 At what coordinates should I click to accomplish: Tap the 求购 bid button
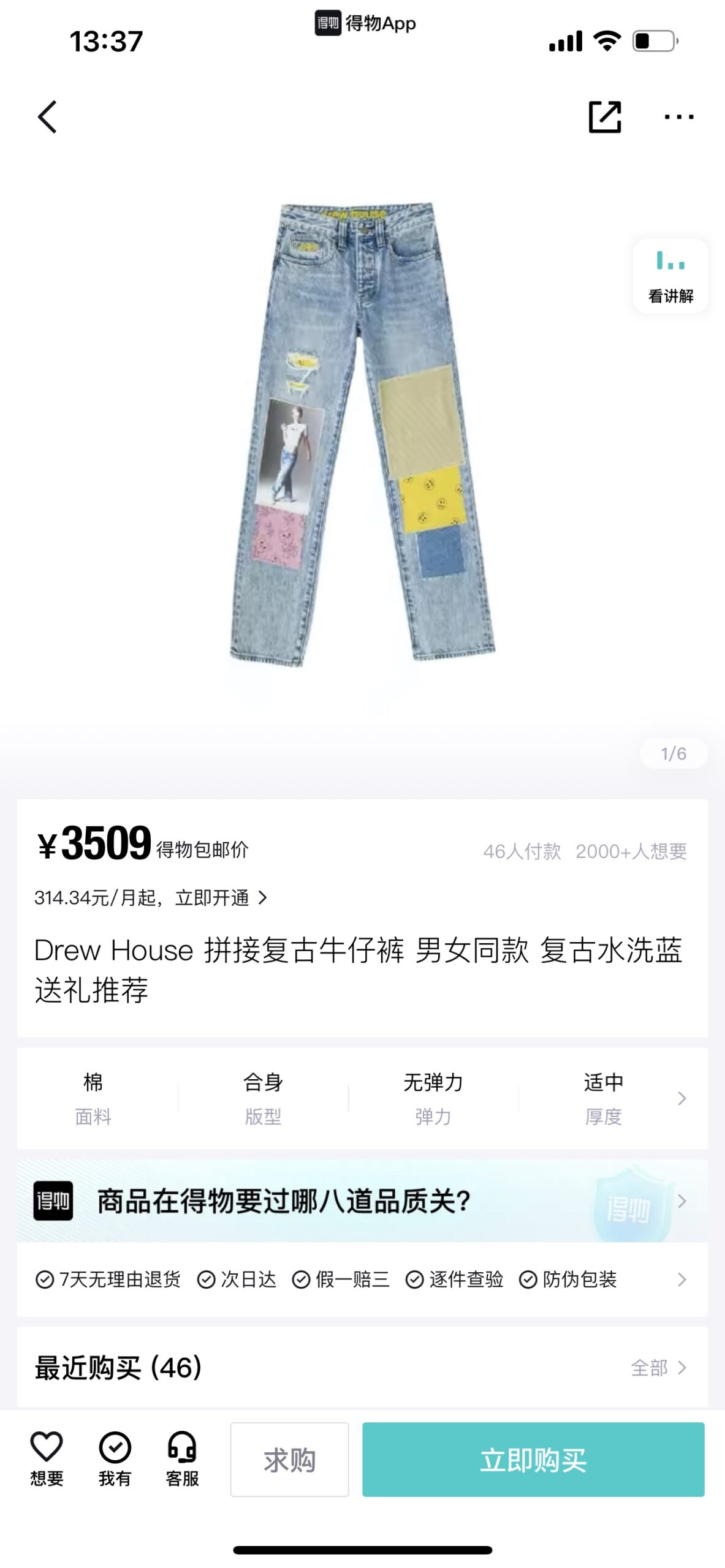click(289, 1460)
